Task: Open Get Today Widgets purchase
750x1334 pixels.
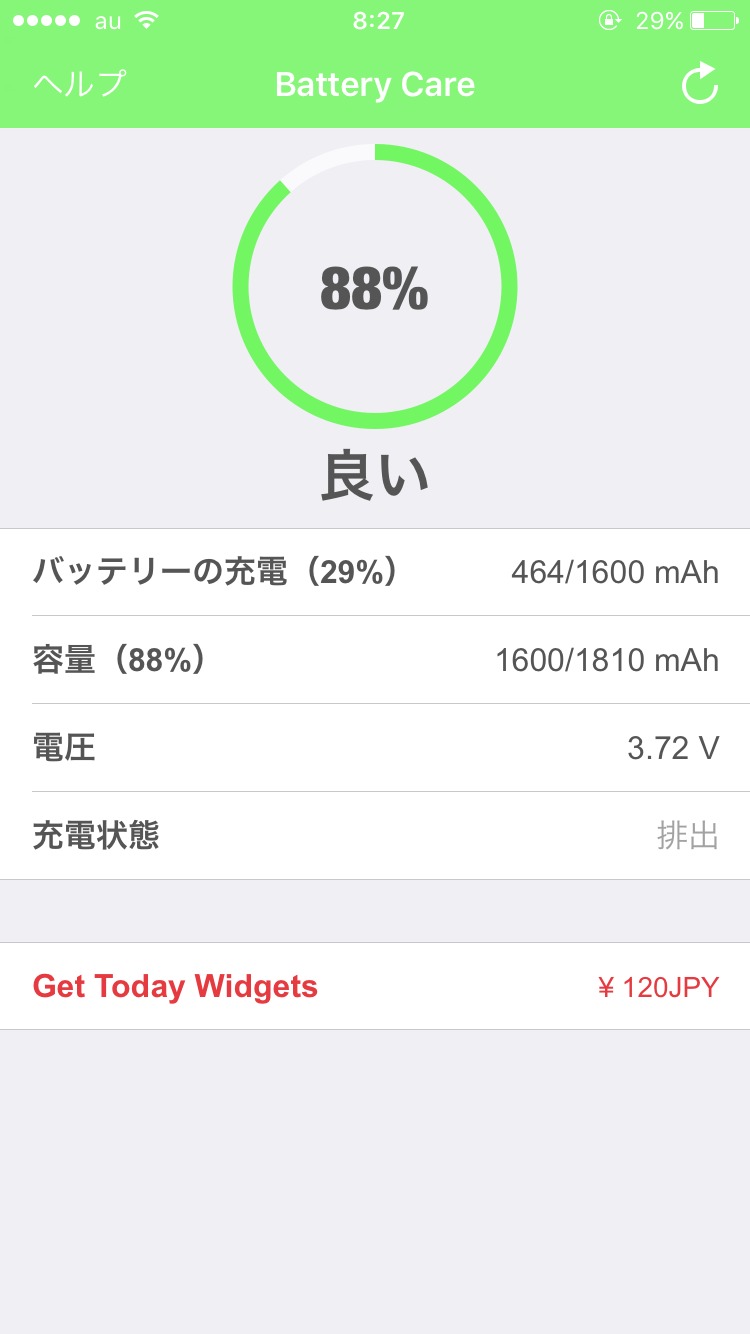Action: 375,987
